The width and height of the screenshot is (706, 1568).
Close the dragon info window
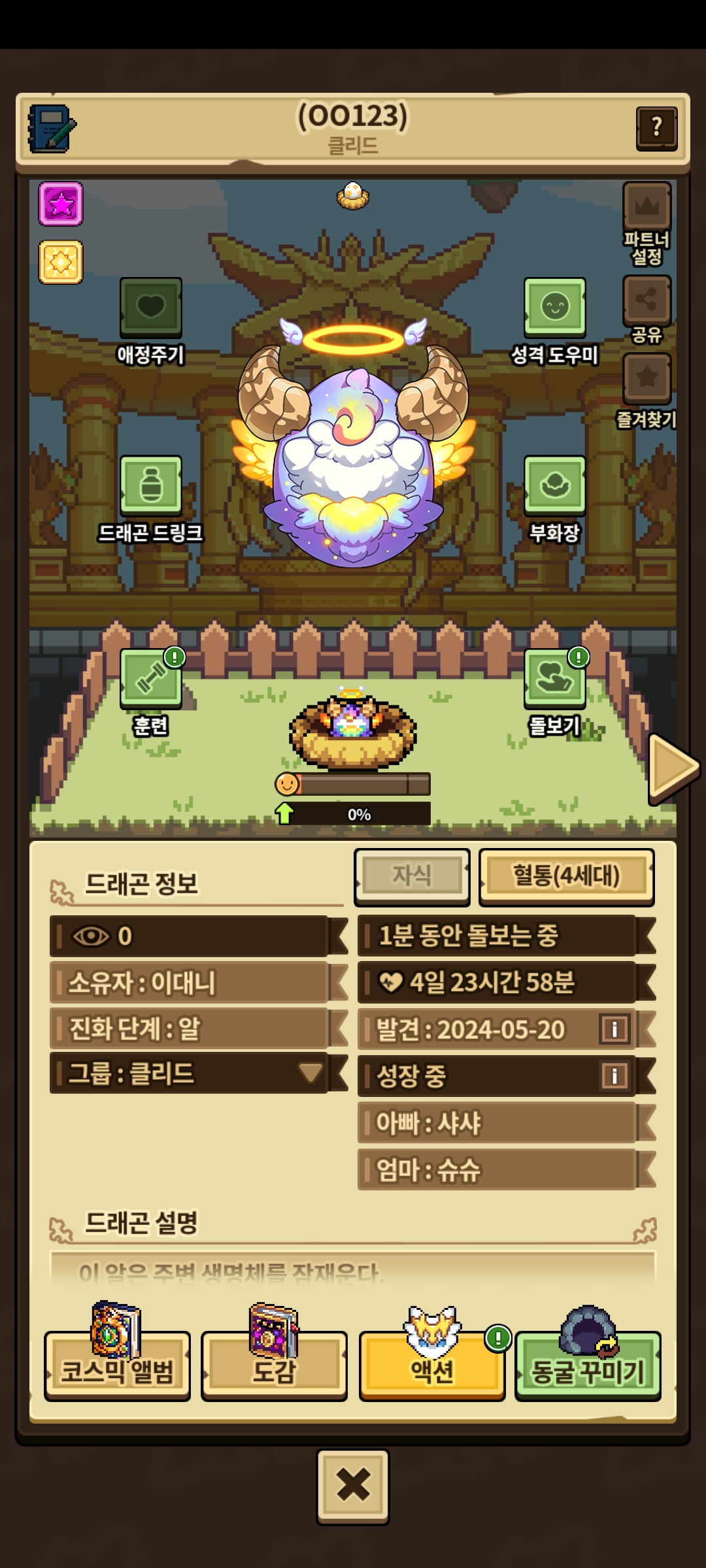(353, 1486)
